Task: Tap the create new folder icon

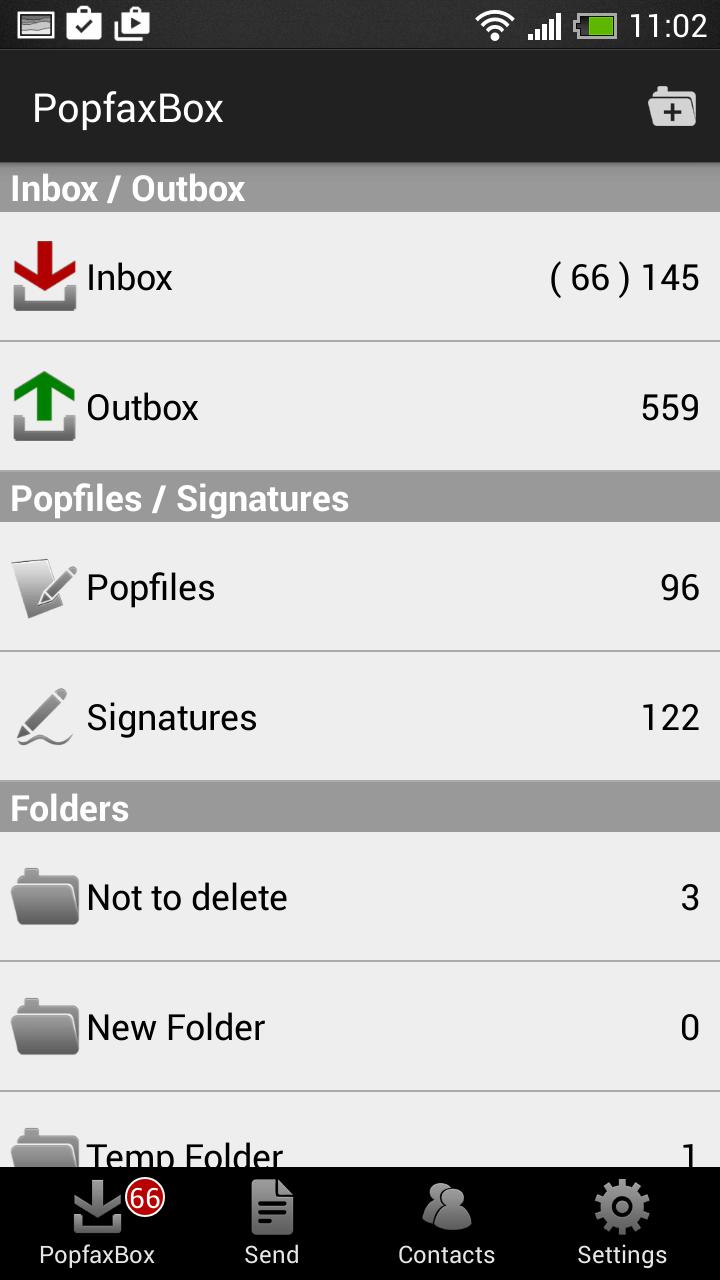Action: click(672, 104)
